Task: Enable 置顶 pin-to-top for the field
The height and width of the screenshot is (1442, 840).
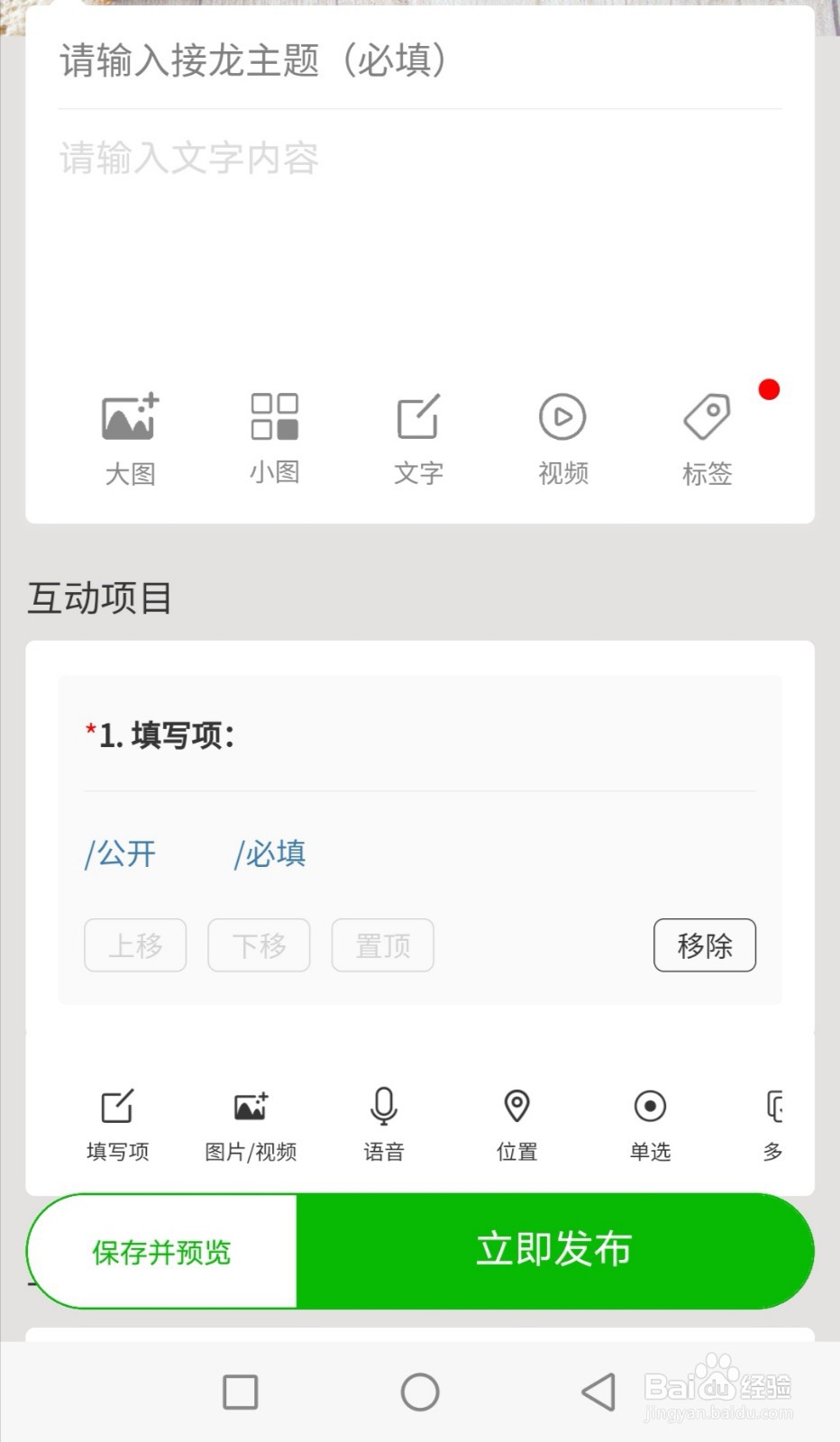Action: click(382, 945)
